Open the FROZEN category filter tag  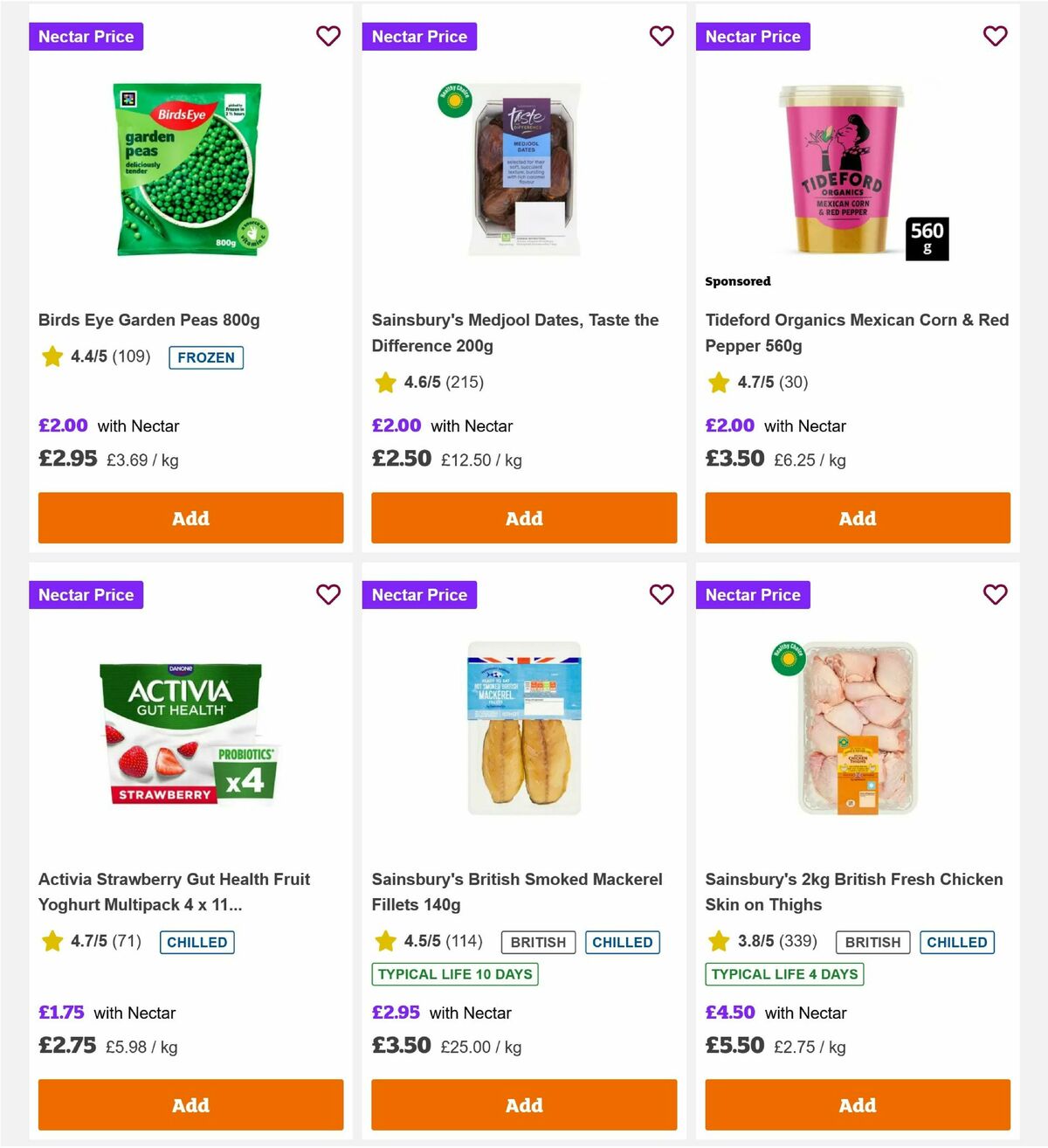(206, 357)
